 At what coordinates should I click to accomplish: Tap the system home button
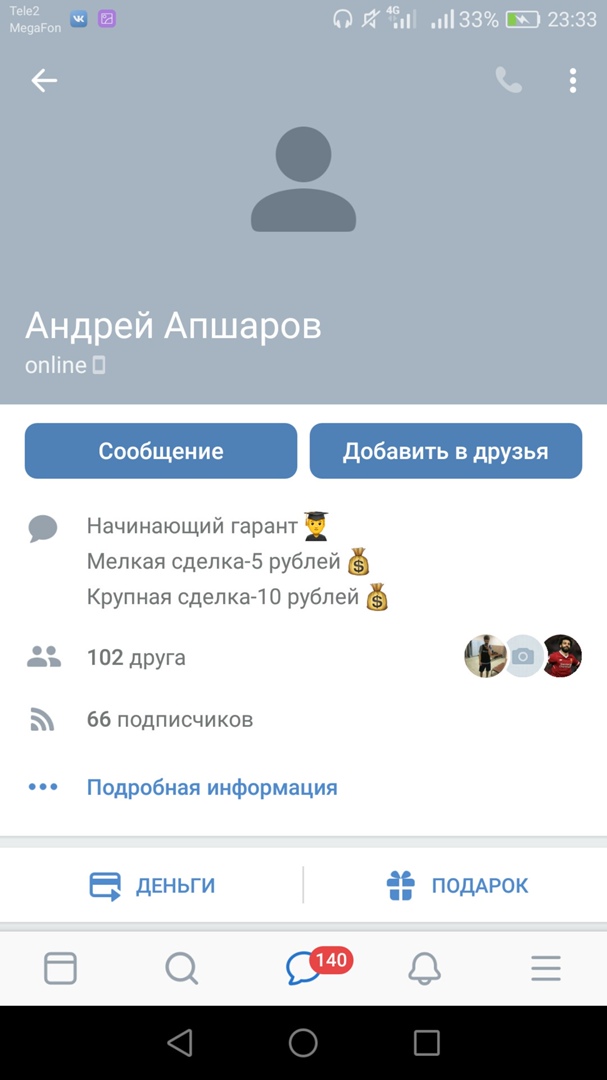303,1043
